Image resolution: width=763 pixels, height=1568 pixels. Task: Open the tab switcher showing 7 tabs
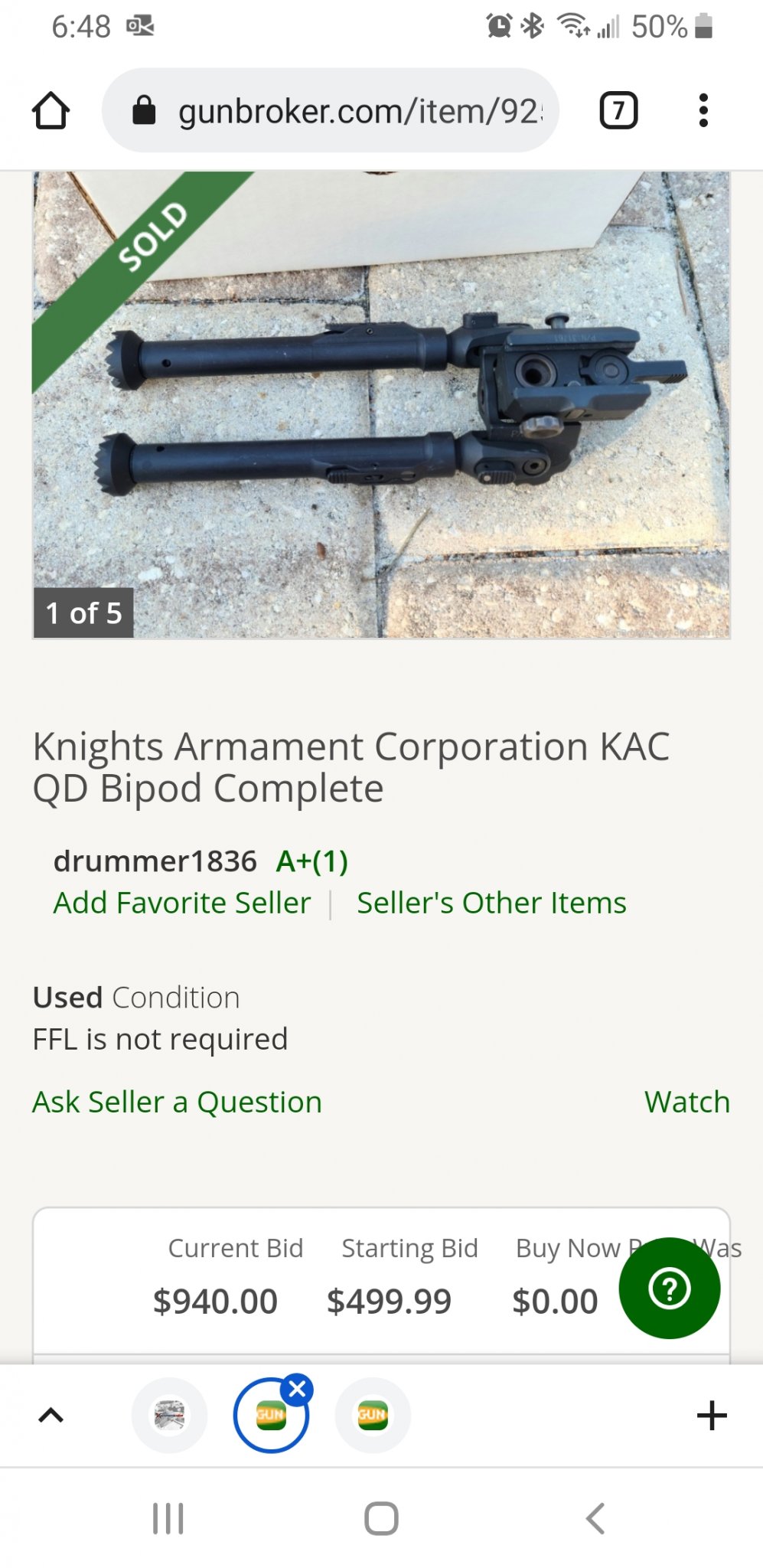coord(618,111)
